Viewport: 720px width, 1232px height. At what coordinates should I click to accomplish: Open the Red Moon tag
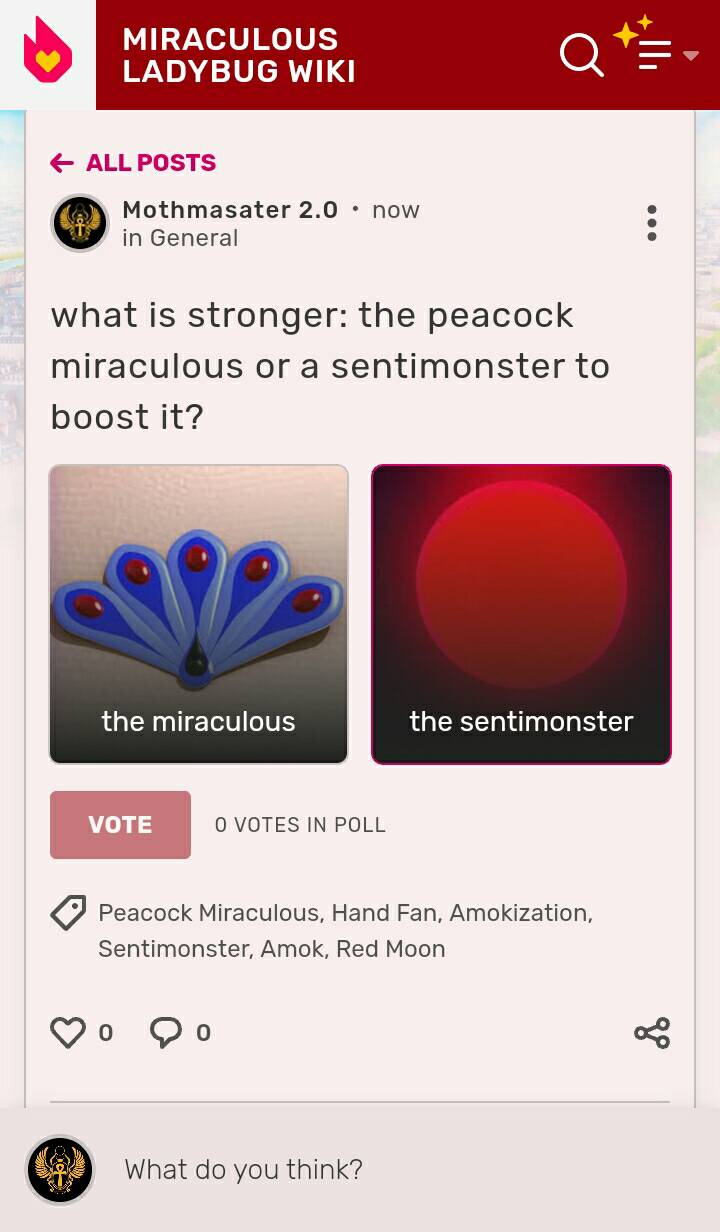390,949
